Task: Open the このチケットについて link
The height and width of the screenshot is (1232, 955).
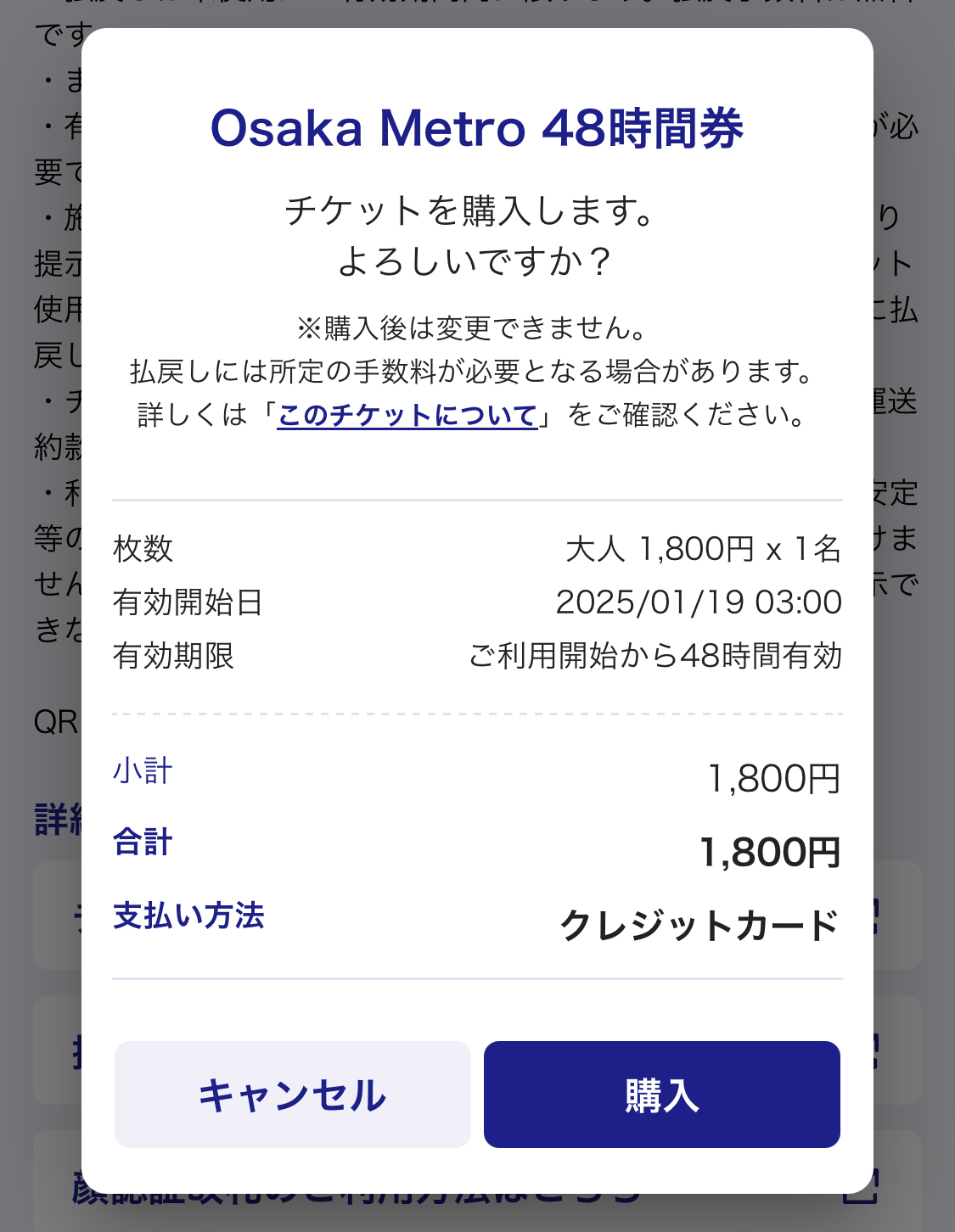Action: (407, 415)
